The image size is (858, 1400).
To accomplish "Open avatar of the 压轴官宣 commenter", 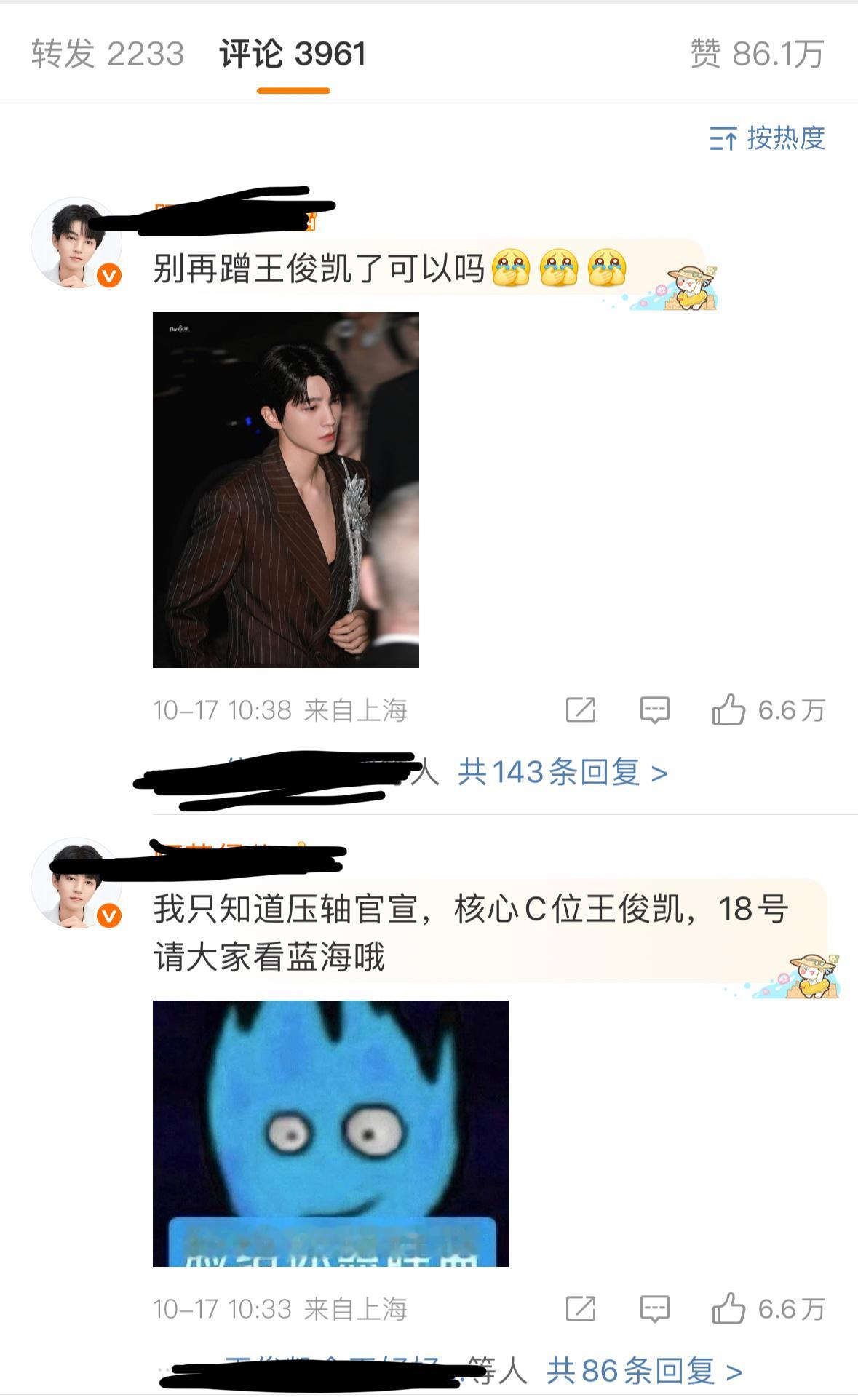I will pos(75,883).
